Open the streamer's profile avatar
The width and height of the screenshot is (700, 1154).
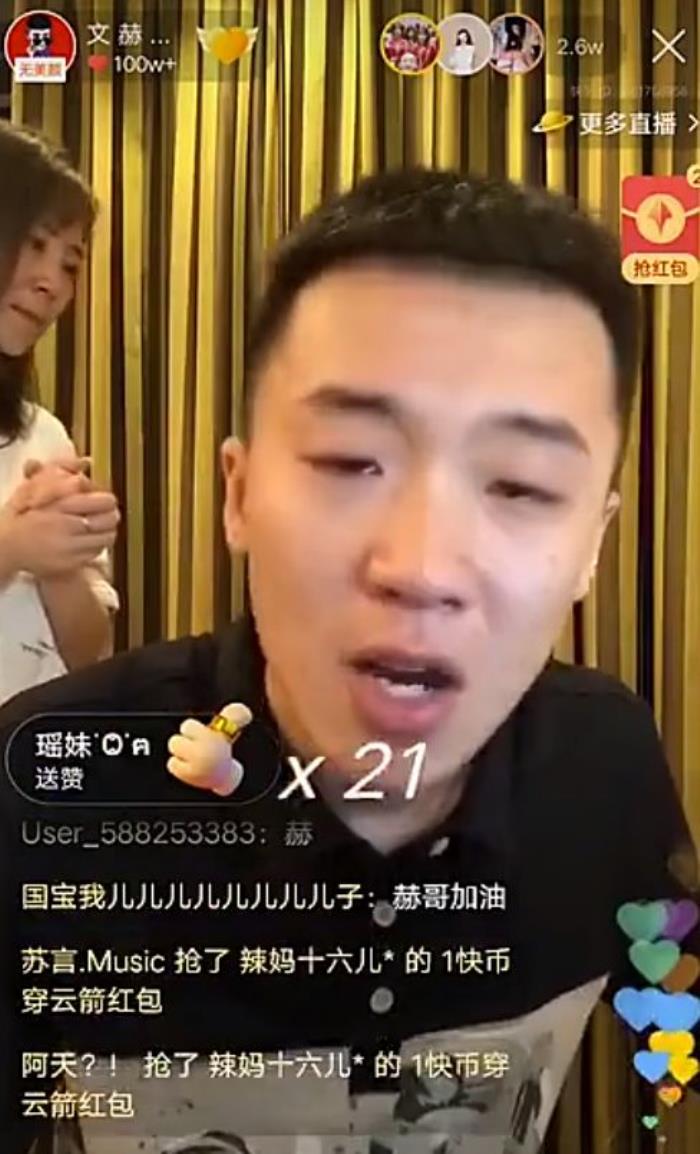(x=40, y=45)
